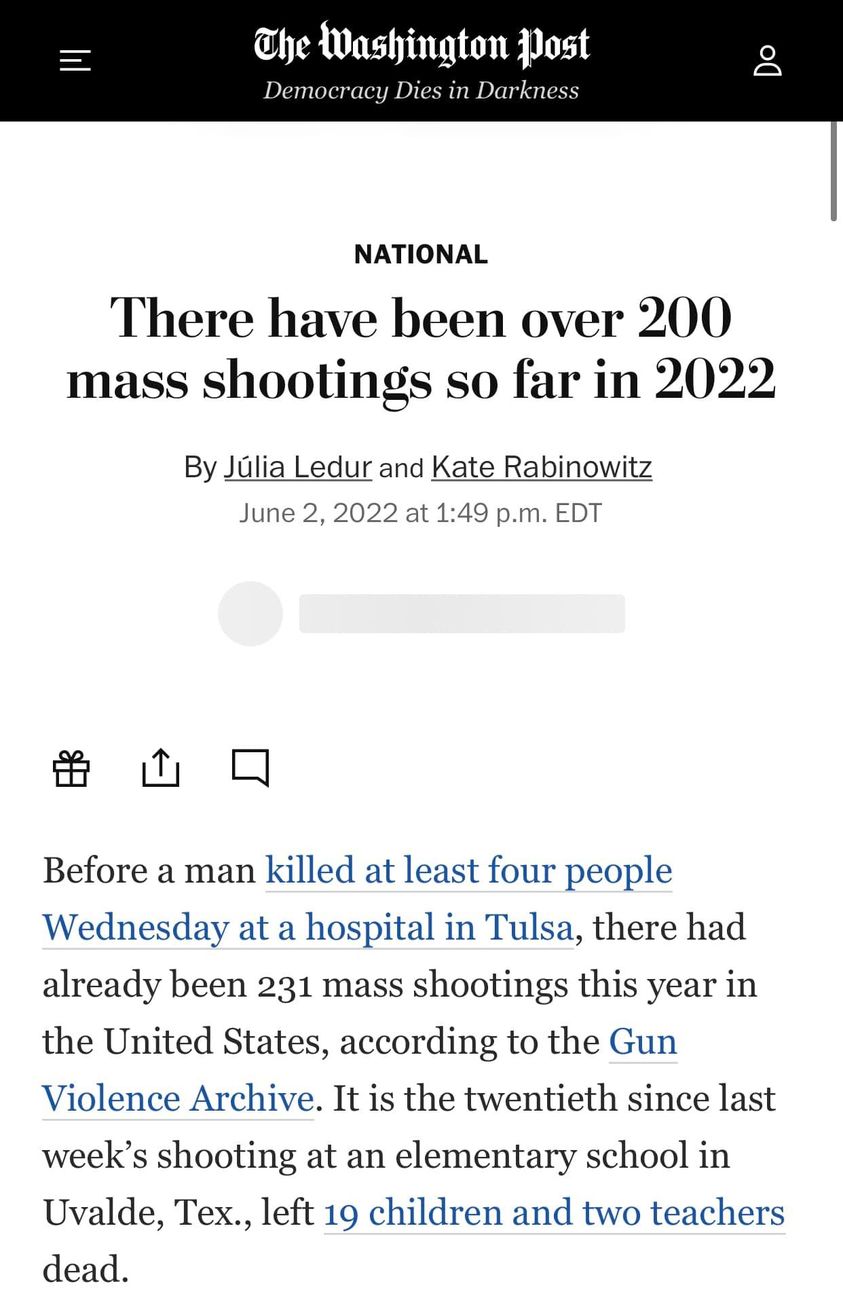Open author Júlia Ledur's page

(298, 467)
